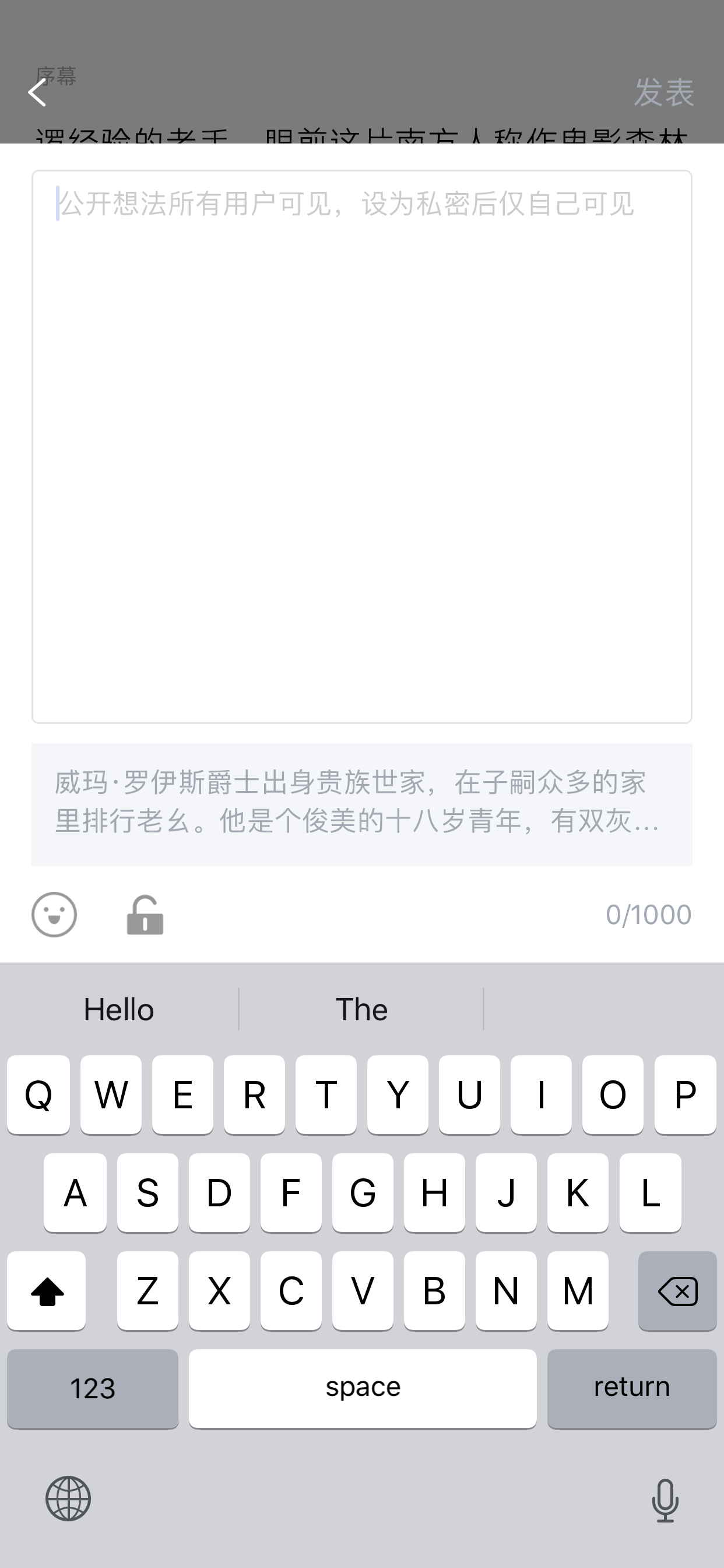Viewport: 724px width, 1568px height.
Task: Tap the backspace key
Action: [x=677, y=1290]
